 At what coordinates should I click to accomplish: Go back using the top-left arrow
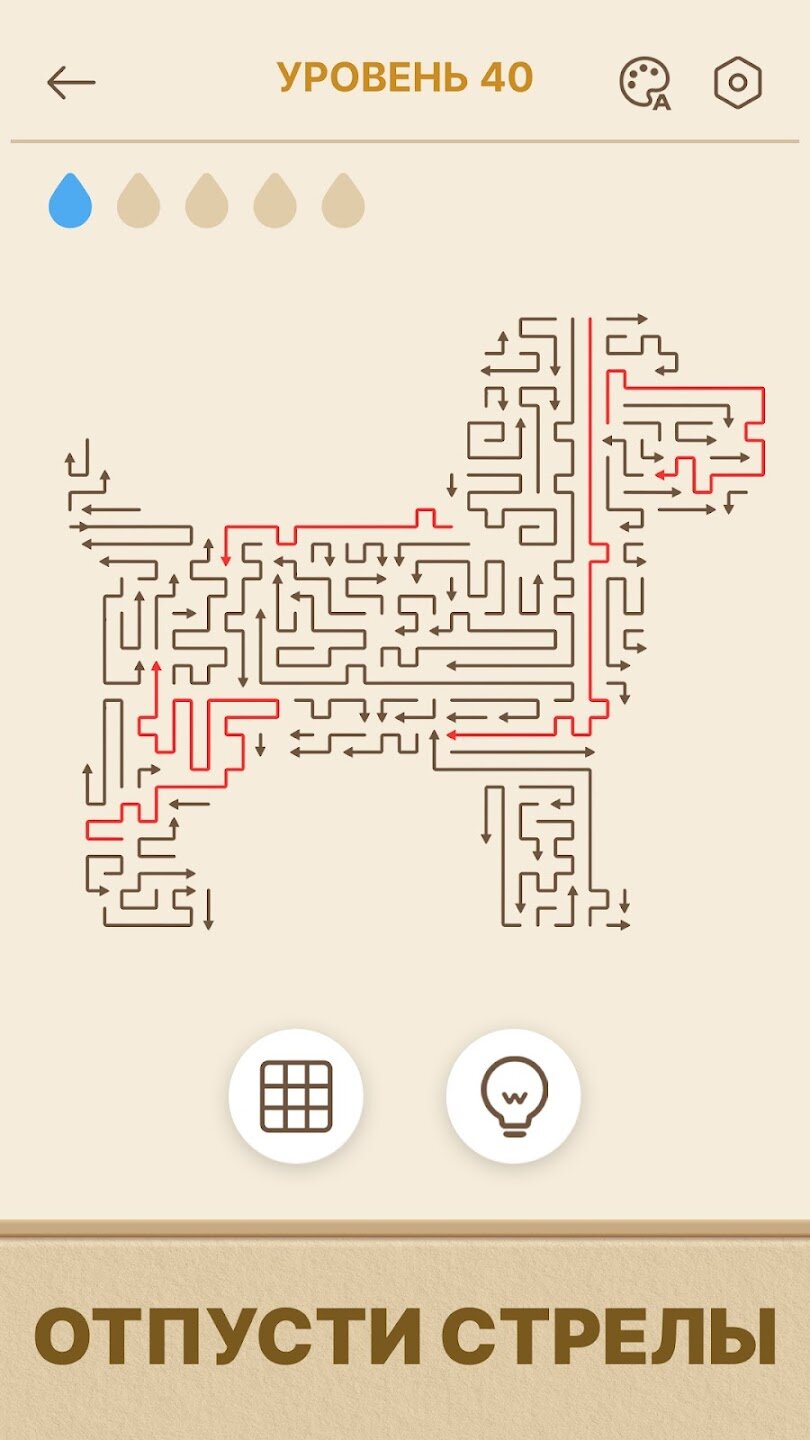pyautogui.click(x=71, y=83)
